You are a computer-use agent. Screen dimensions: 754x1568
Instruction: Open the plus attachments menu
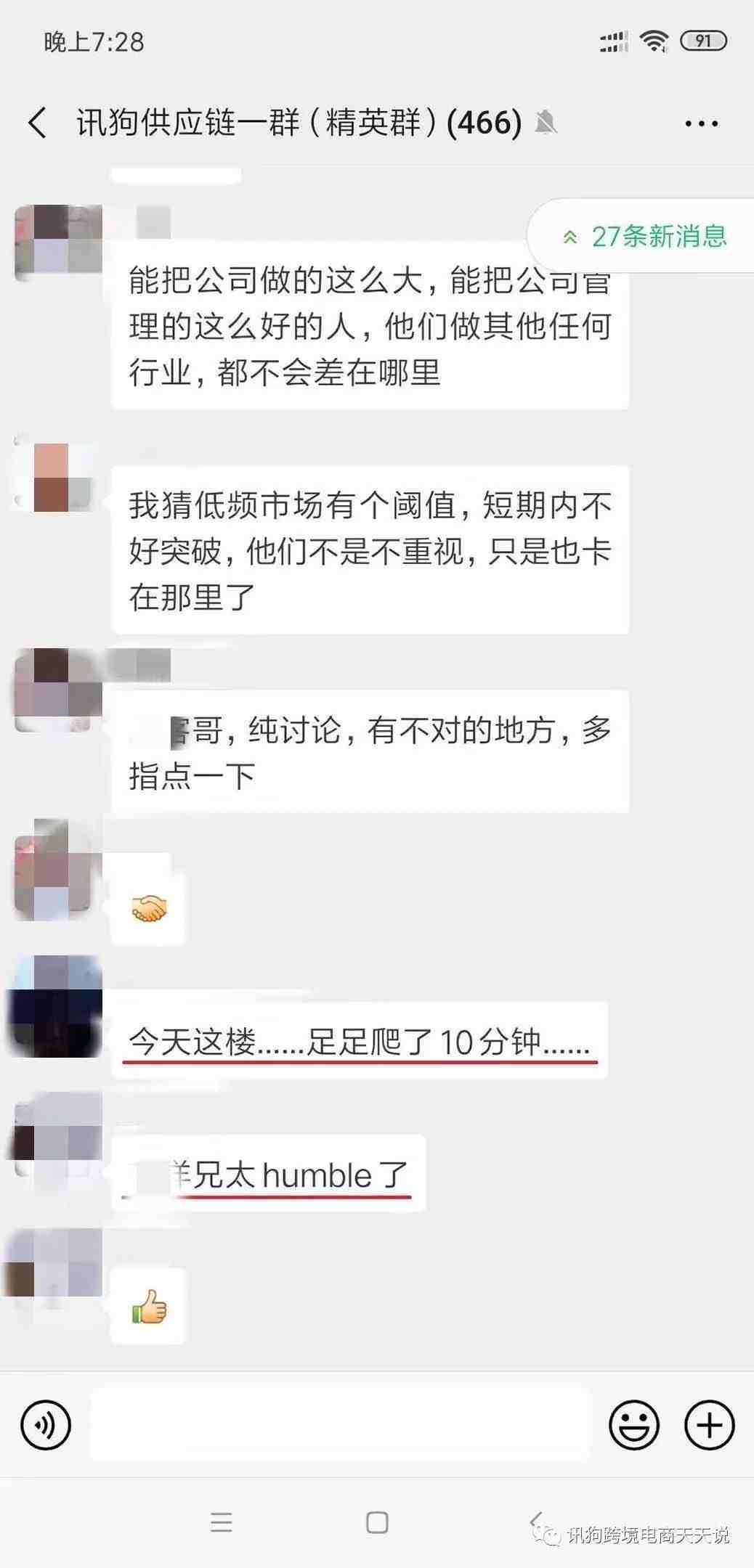click(710, 1424)
